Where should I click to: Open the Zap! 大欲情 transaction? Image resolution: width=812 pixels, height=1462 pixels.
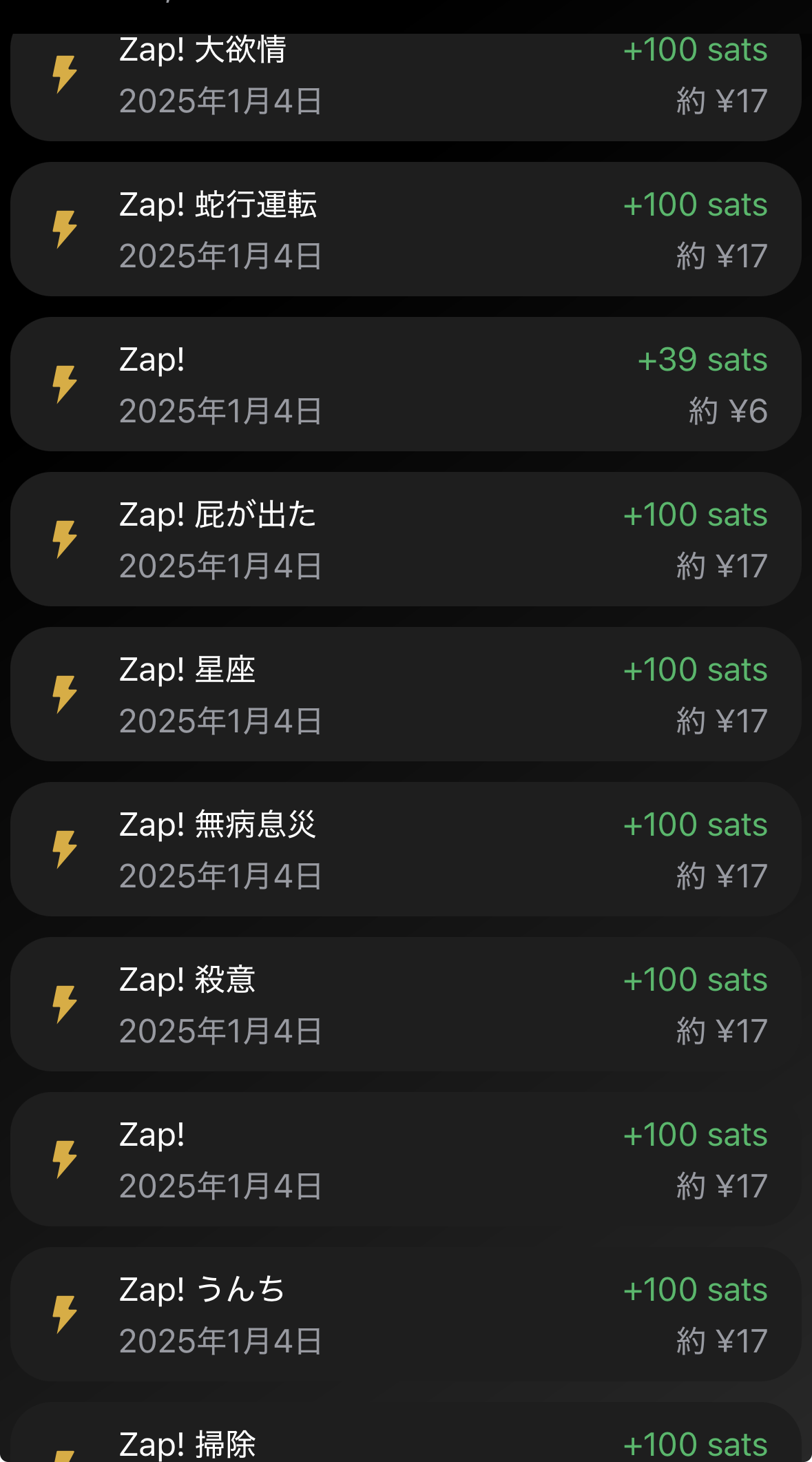click(406, 83)
